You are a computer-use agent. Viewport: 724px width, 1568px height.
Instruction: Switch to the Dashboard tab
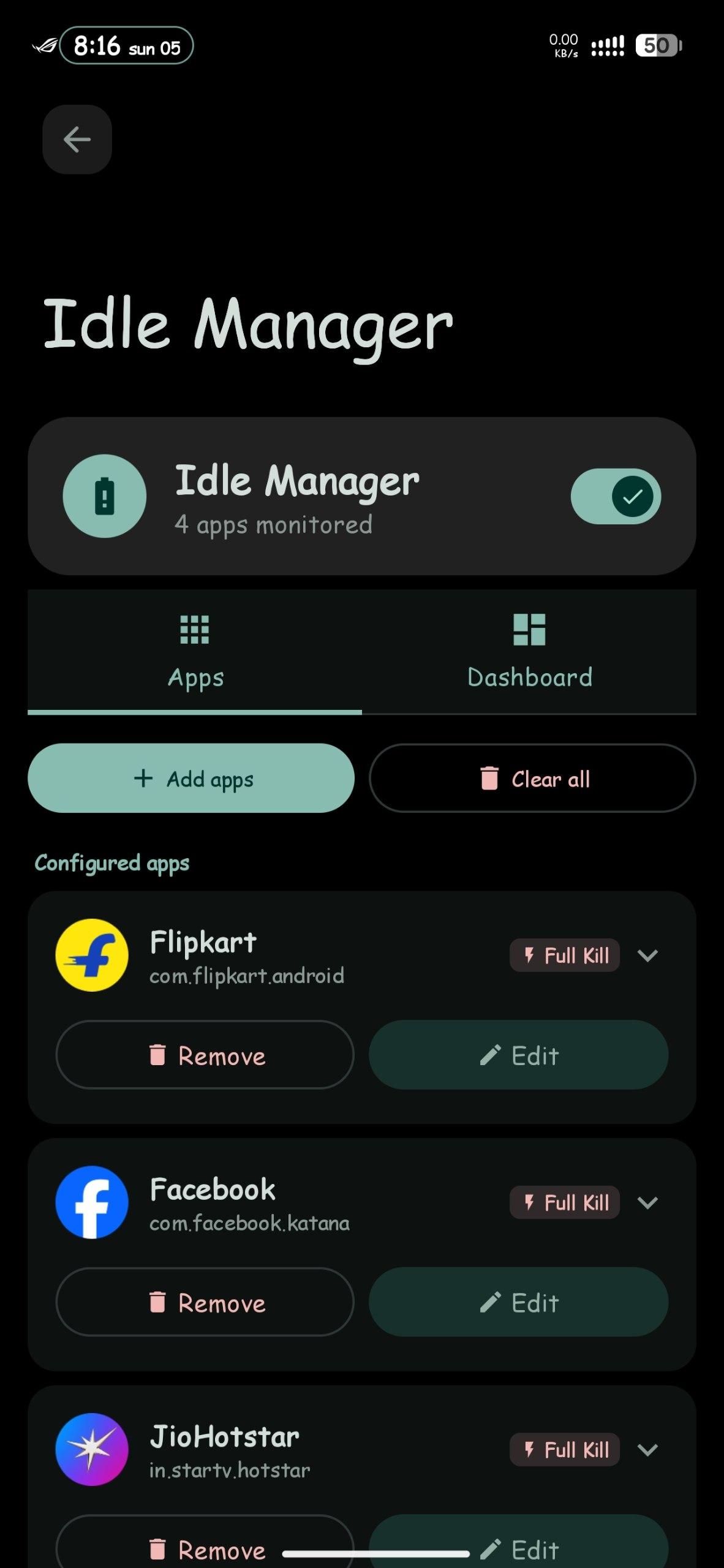(x=529, y=652)
